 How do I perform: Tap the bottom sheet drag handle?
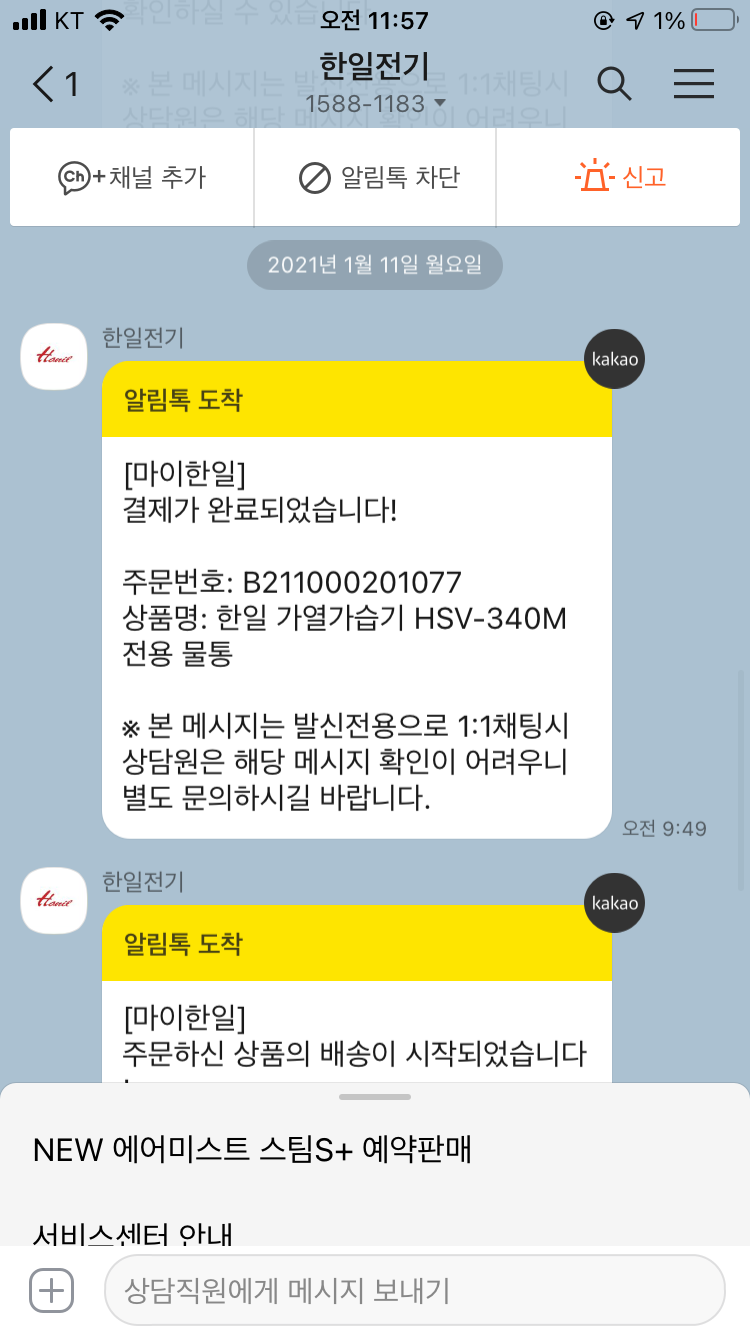[x=375, y=1097]
